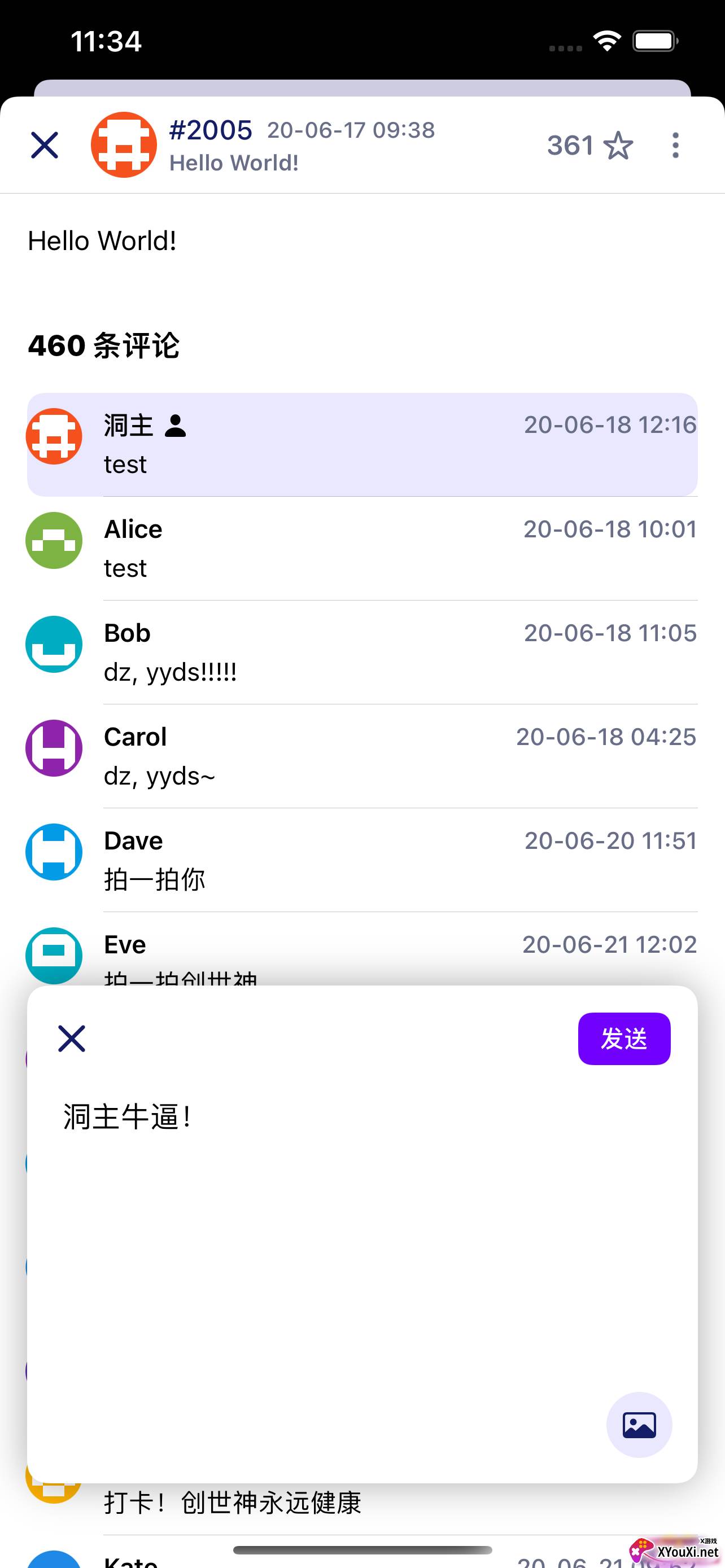Tap Bob's comment "dz, yyds!!!!!"
This screenshot has height=1568, width=725.
[x=362, y=652]
